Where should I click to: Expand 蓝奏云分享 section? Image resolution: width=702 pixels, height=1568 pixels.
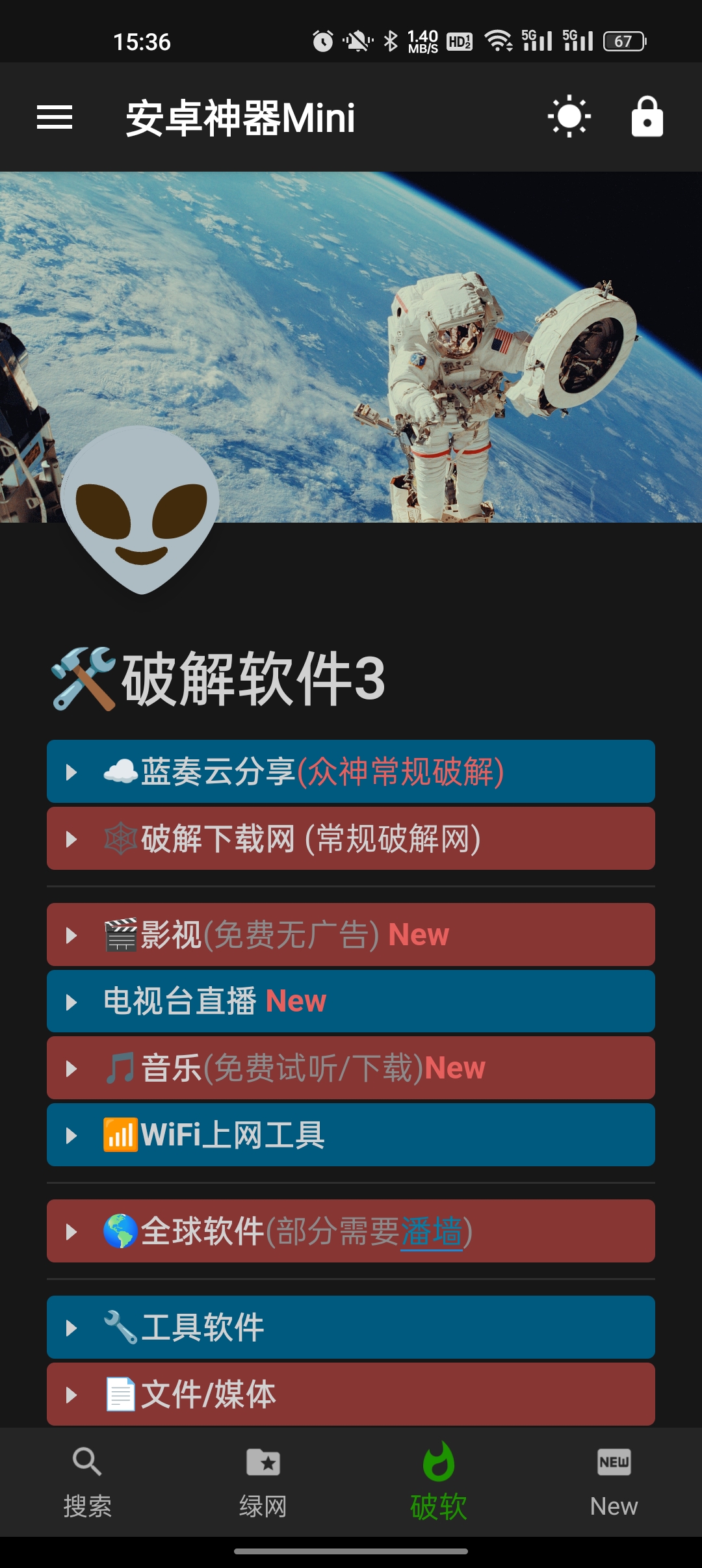tap(351, 772)
